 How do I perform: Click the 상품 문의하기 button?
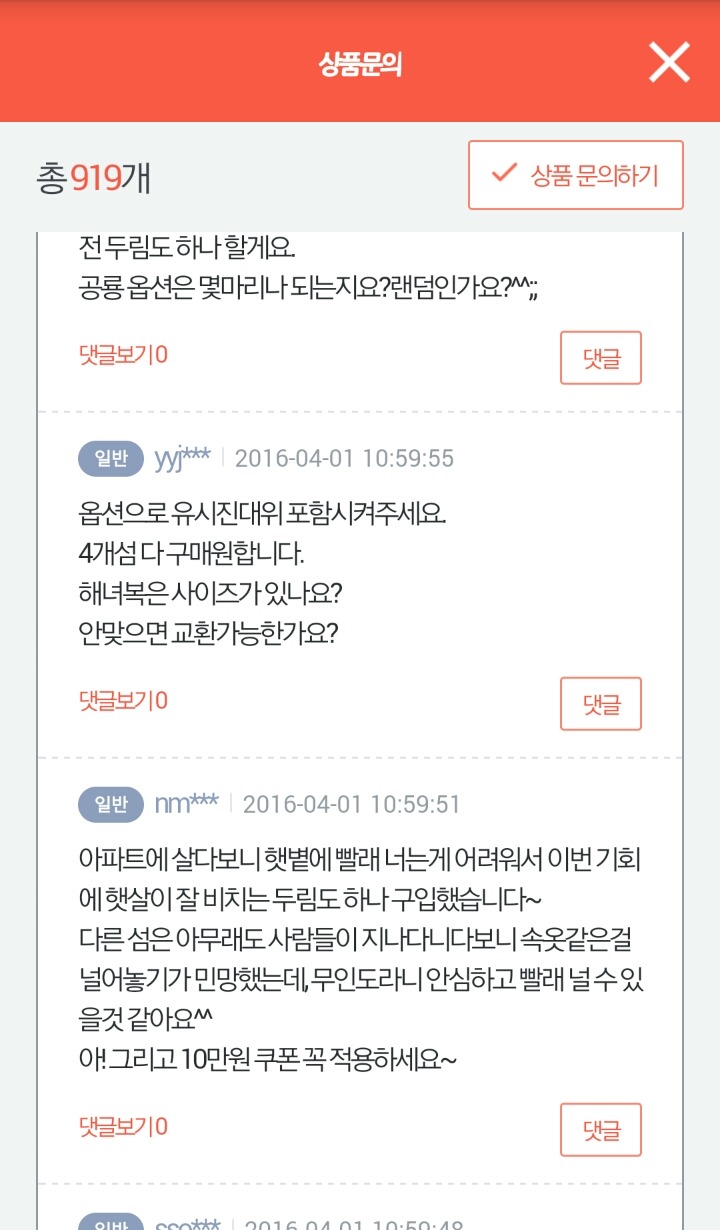[x=575, y=174]
